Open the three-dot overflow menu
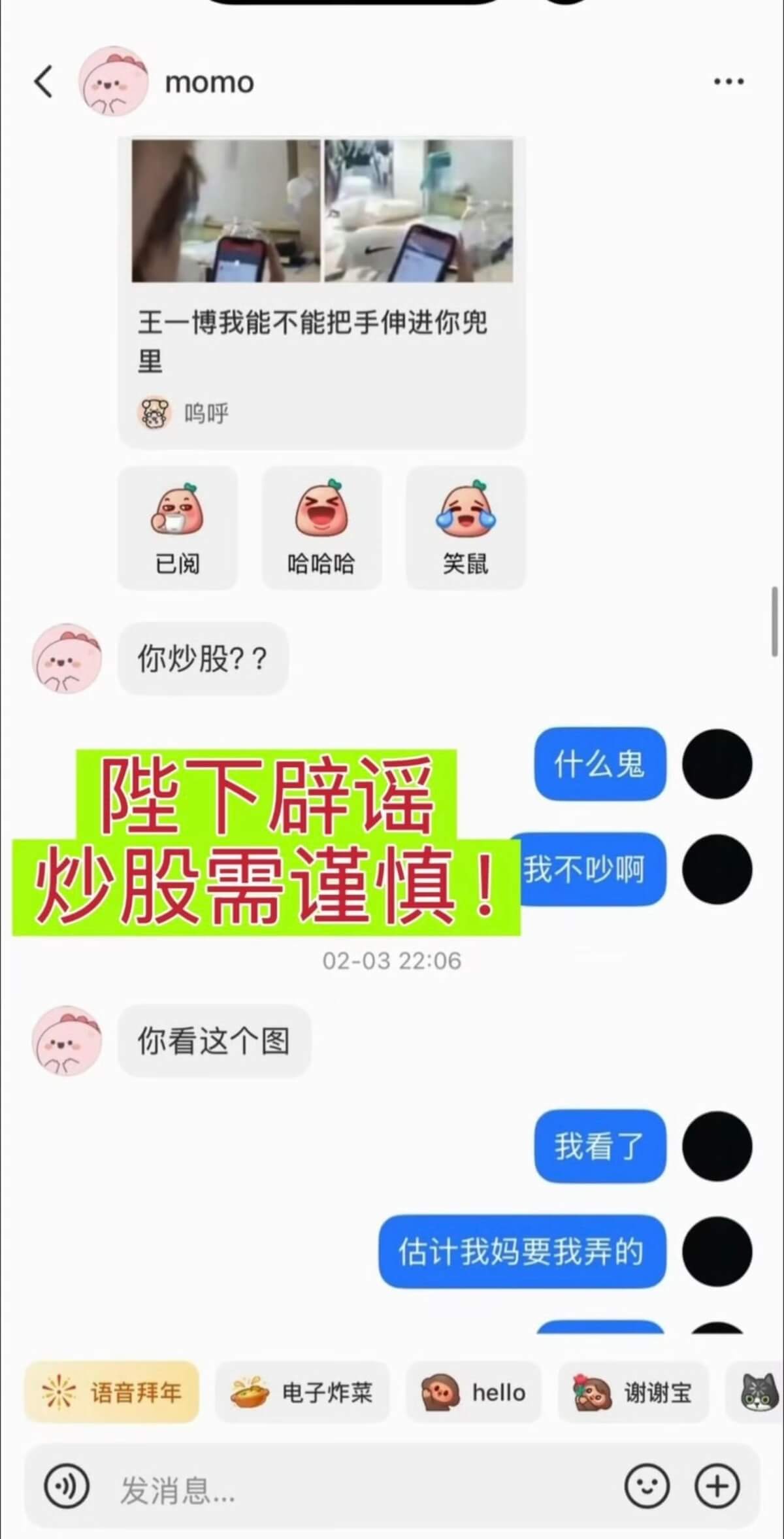 pyautogui.click(x=728, y=82)
